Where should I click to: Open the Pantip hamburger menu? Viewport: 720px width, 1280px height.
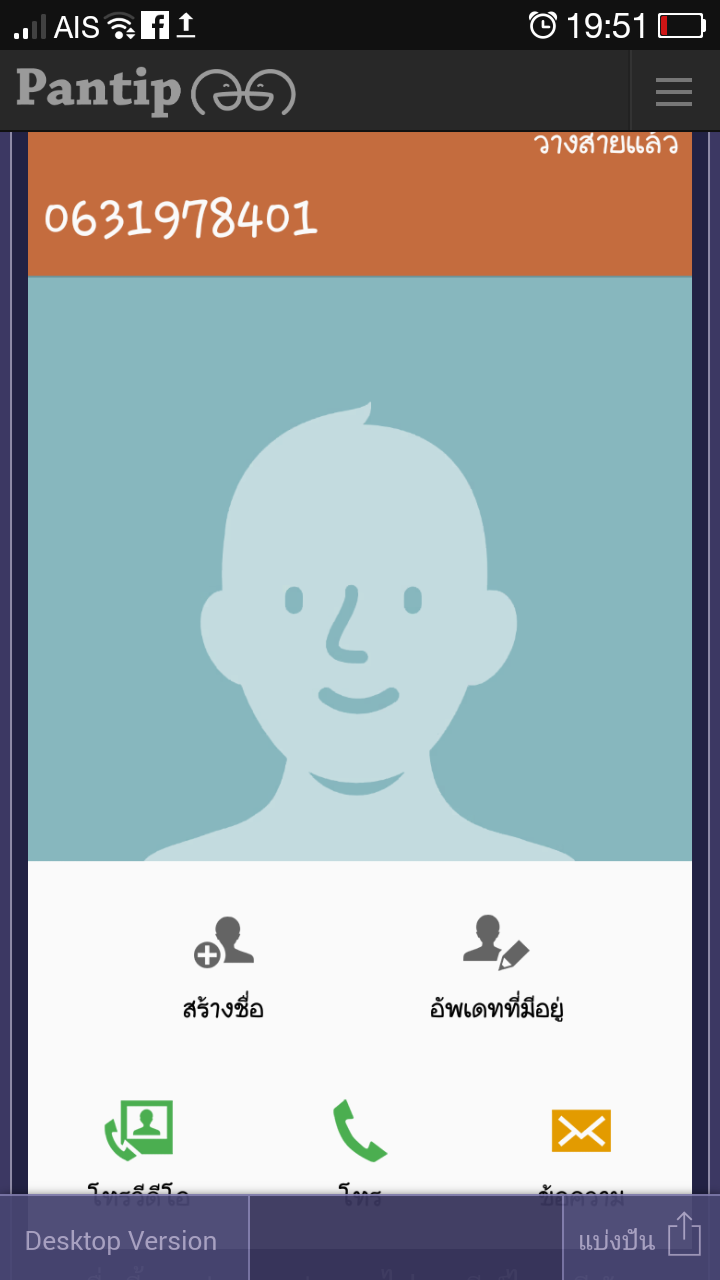coord(674,91)
